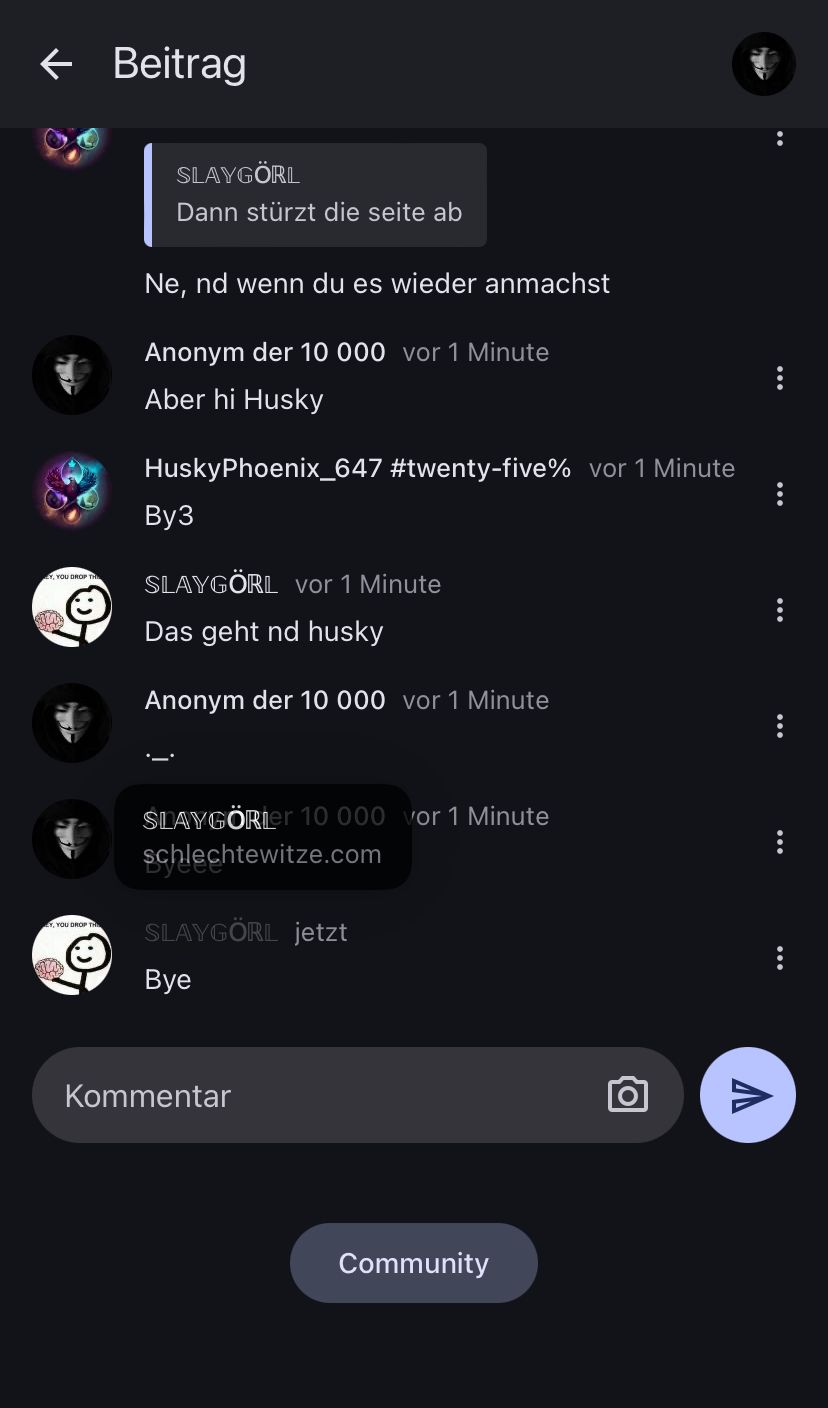Attach a photo with the camera icon
This screenshot has width=828, height=1408.
pyautogui.click(x=628, y=1095)
